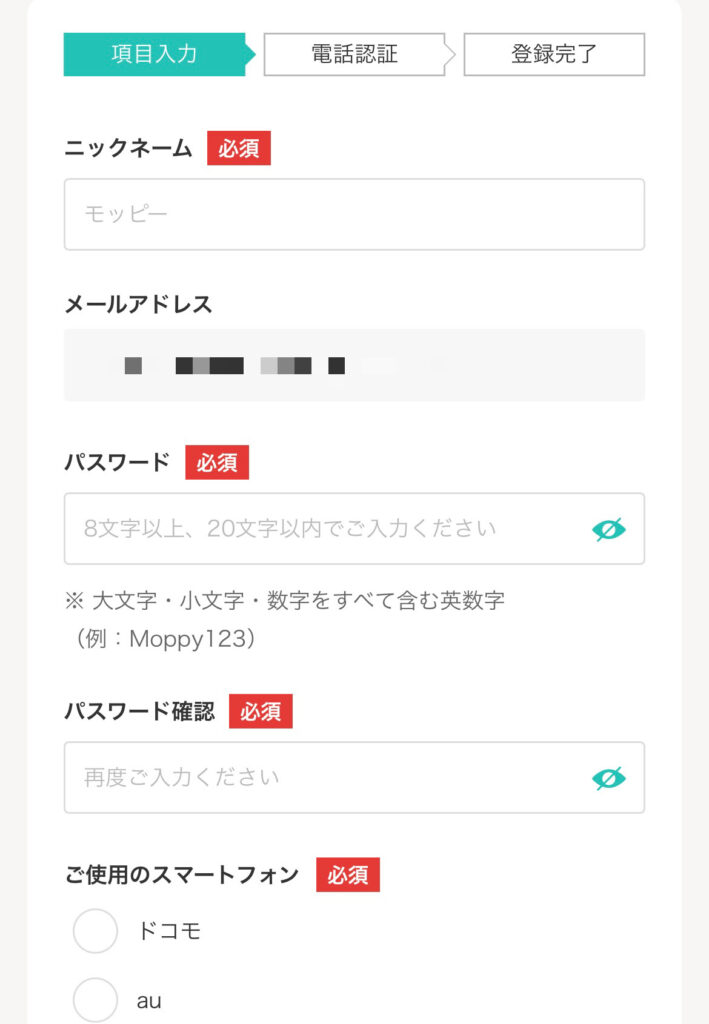
Task: Choose the au carrier option
Action: 96,1000
